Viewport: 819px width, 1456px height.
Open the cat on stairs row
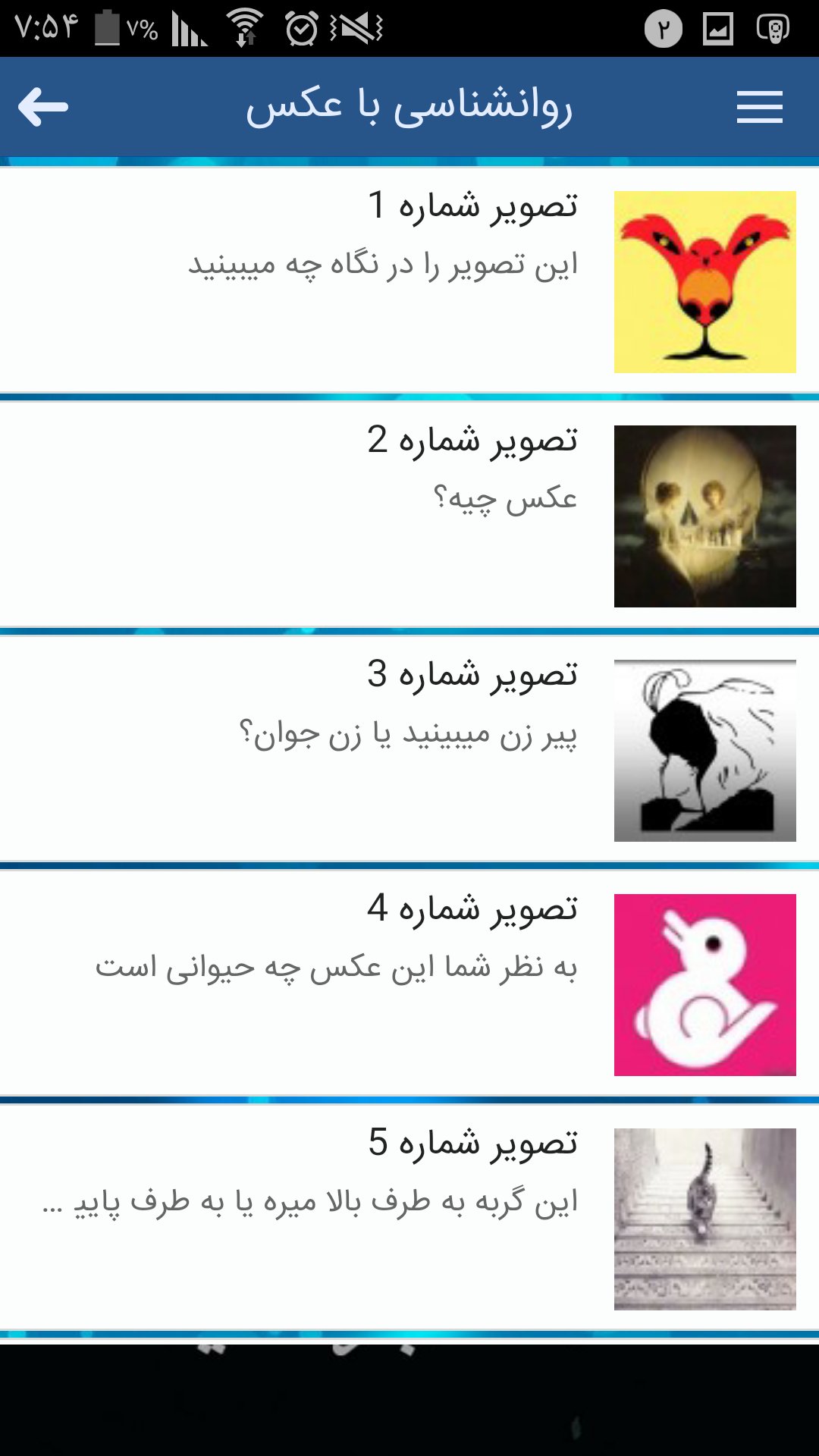click(x=409, y=1218)
